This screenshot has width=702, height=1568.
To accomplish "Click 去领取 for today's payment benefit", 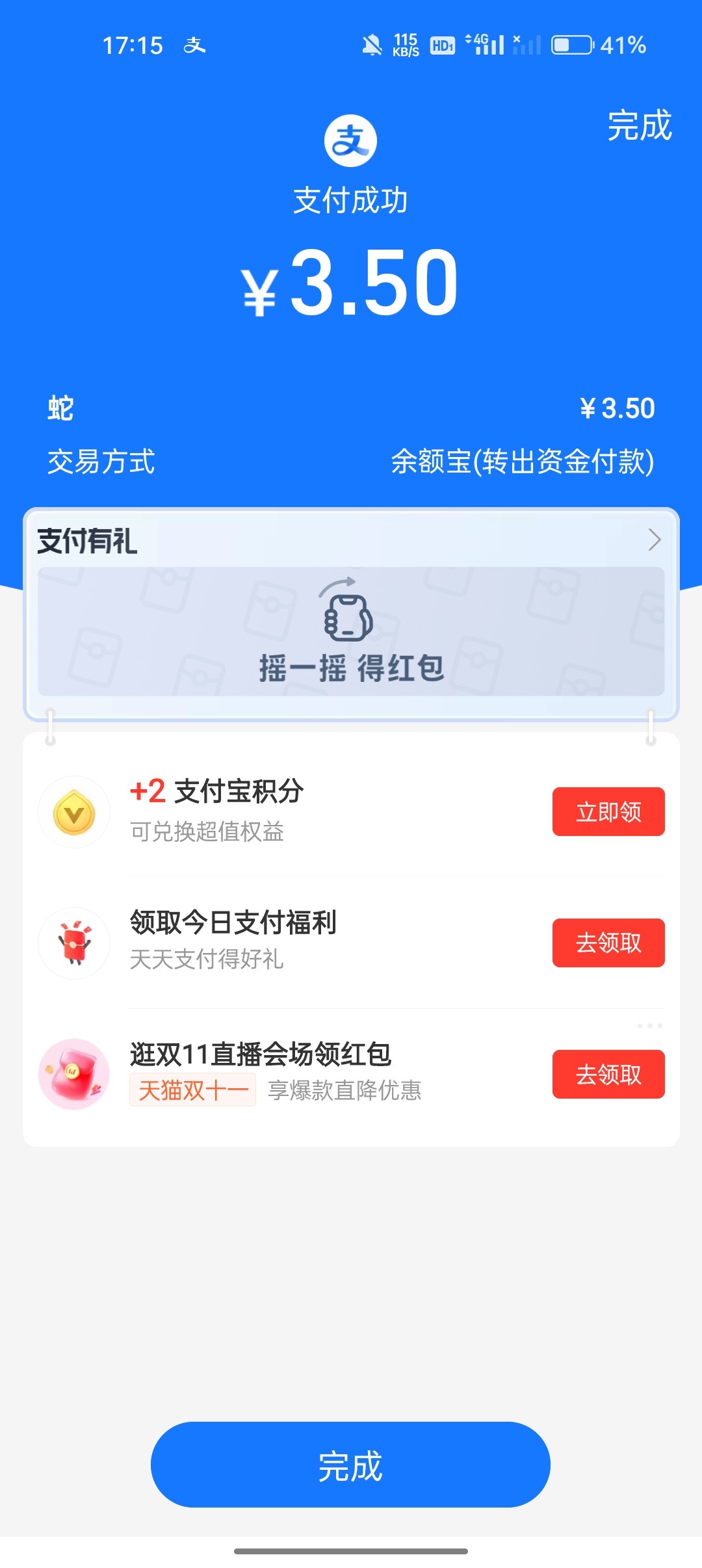I will pyautogui.click(x=608, y=943).
